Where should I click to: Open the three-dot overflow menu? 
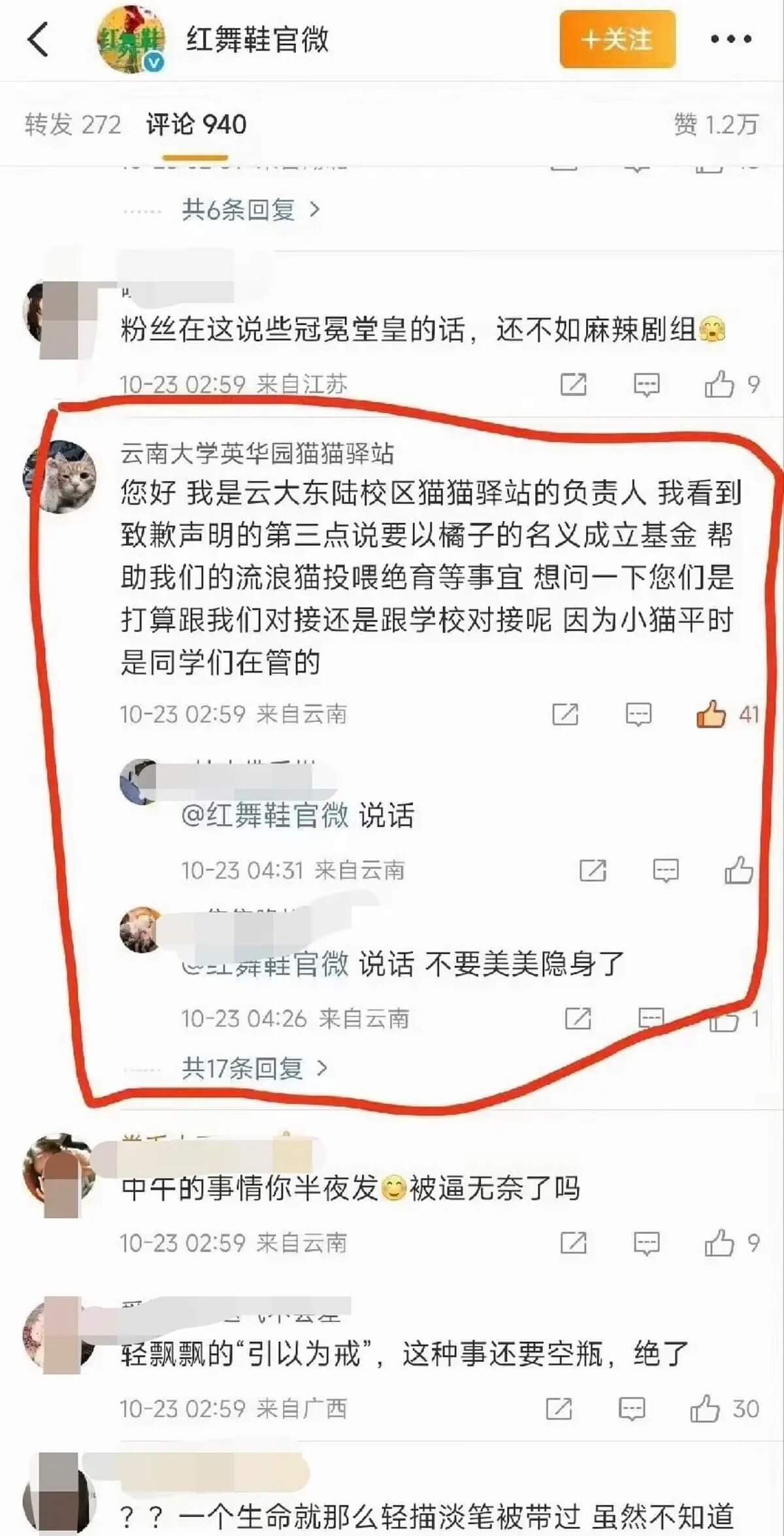731,39
